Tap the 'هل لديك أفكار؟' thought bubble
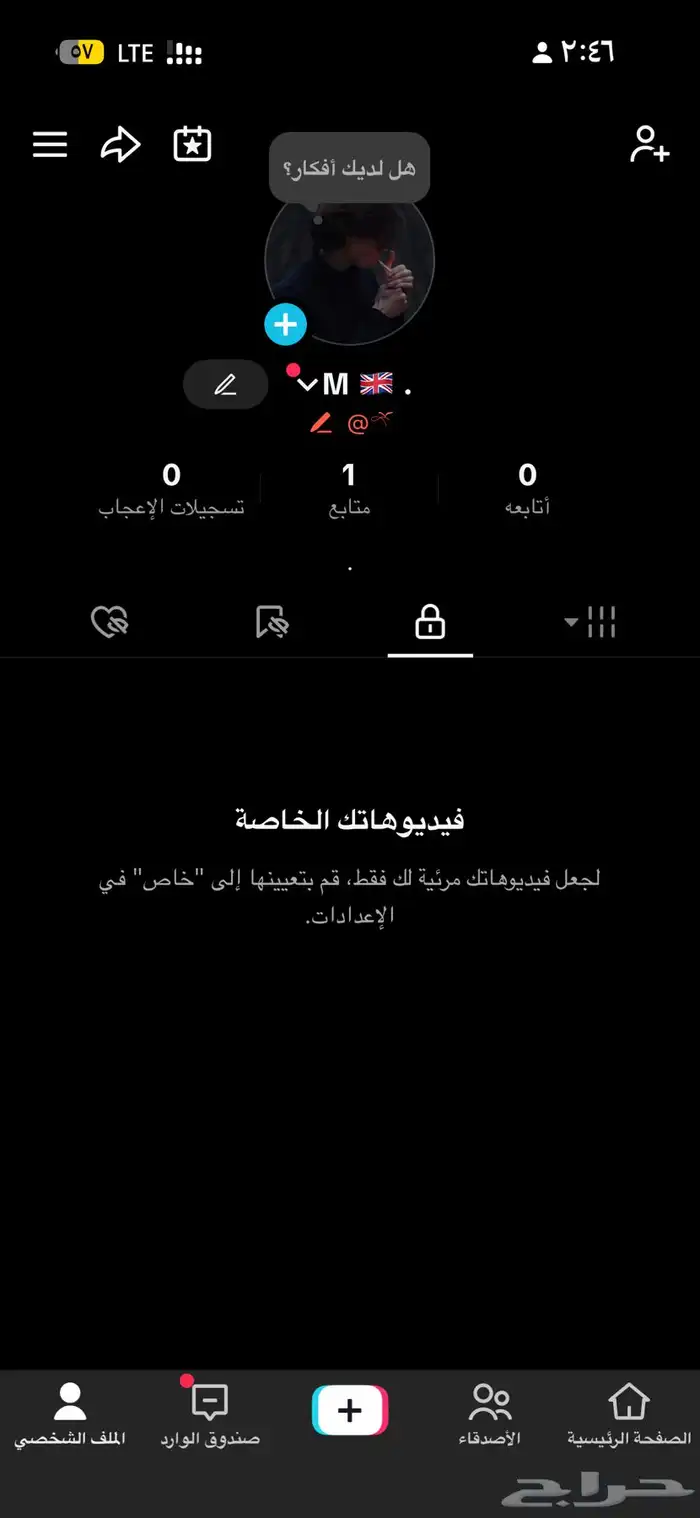 [x=349, y=168]
